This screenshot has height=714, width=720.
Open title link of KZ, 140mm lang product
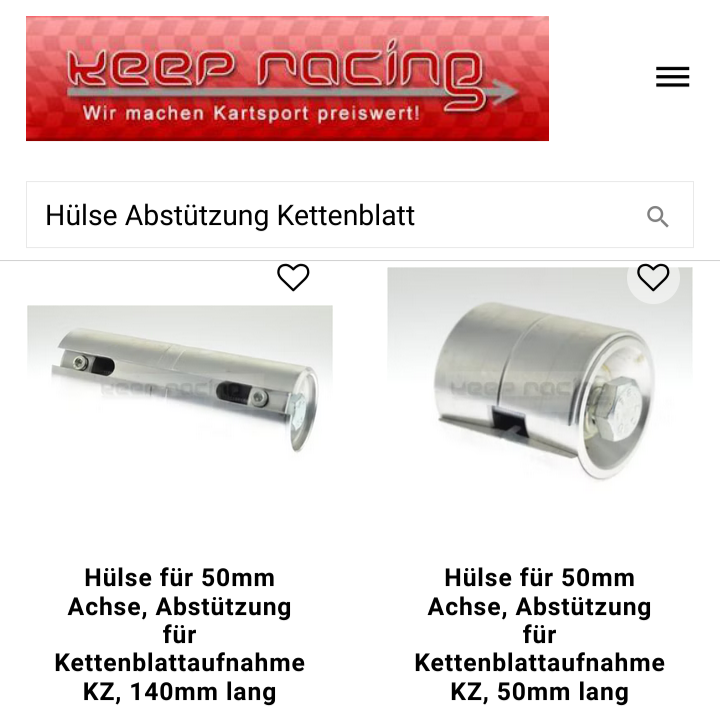pyautogui.click(x=180, y=634)
